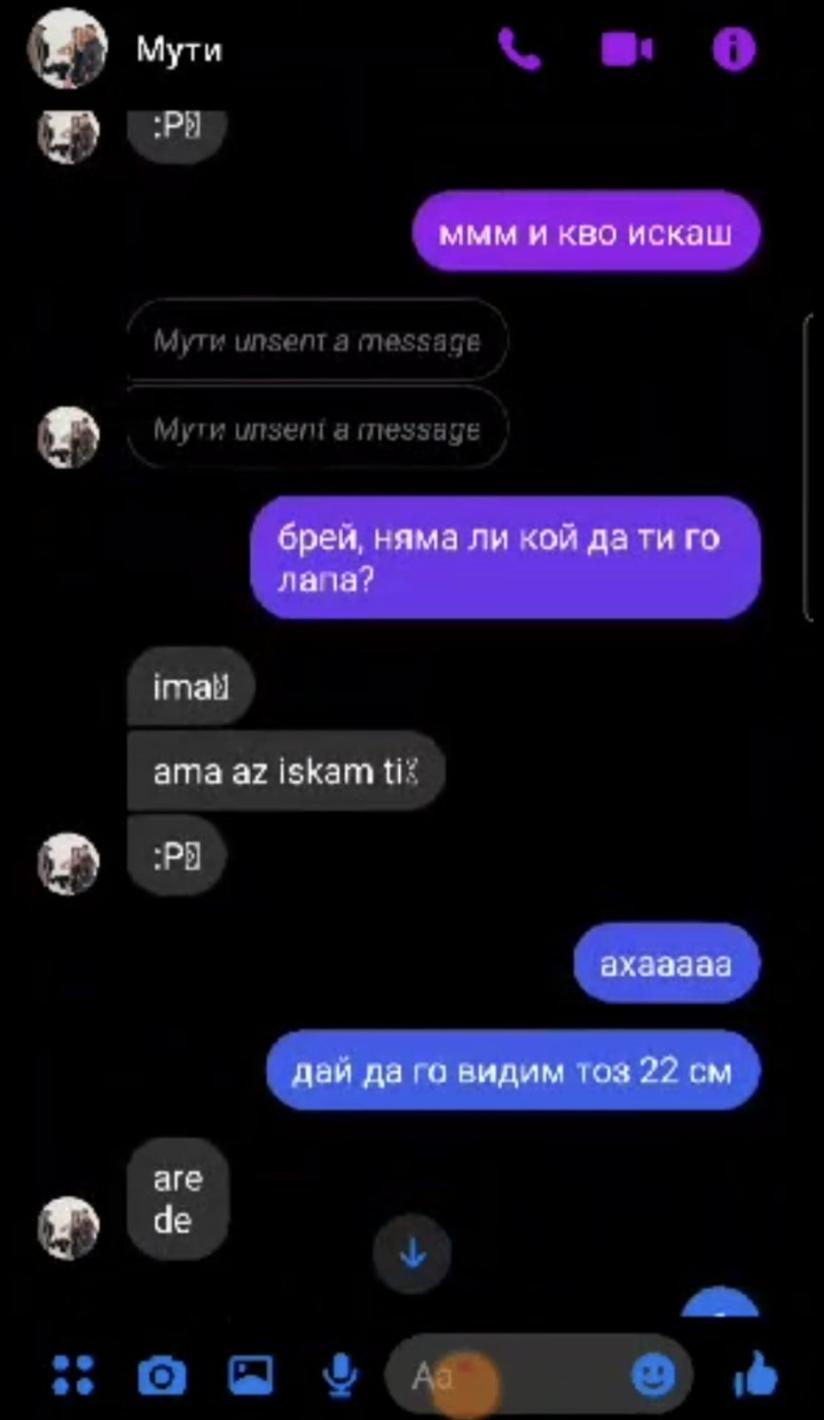Start a voice call with Мути
This screenshot has width=824, height=1420.
[x=519, y=48]
